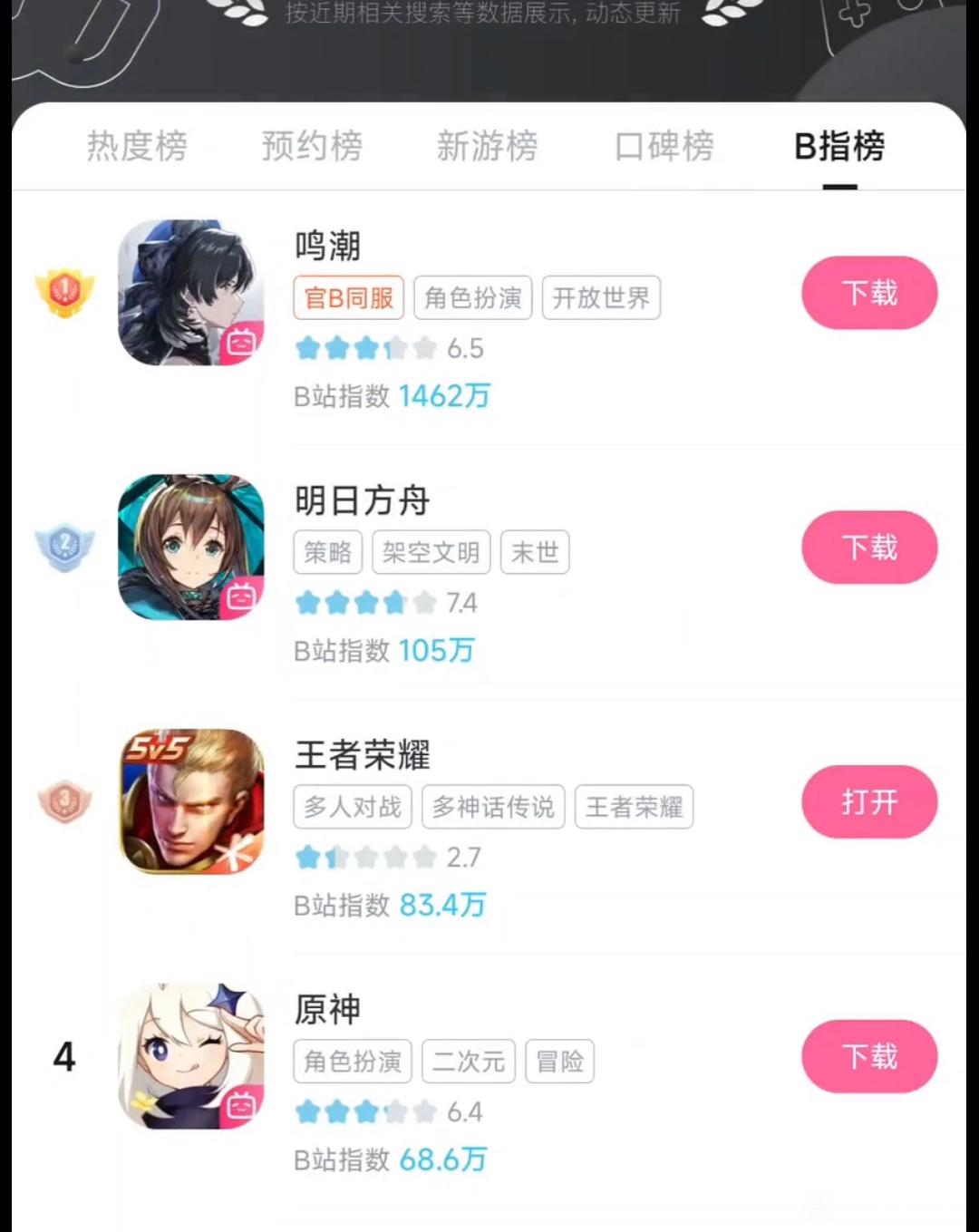Switch to the 预约榜 tab
This screenshot has height=1232, width=979.
pos(312,146)
